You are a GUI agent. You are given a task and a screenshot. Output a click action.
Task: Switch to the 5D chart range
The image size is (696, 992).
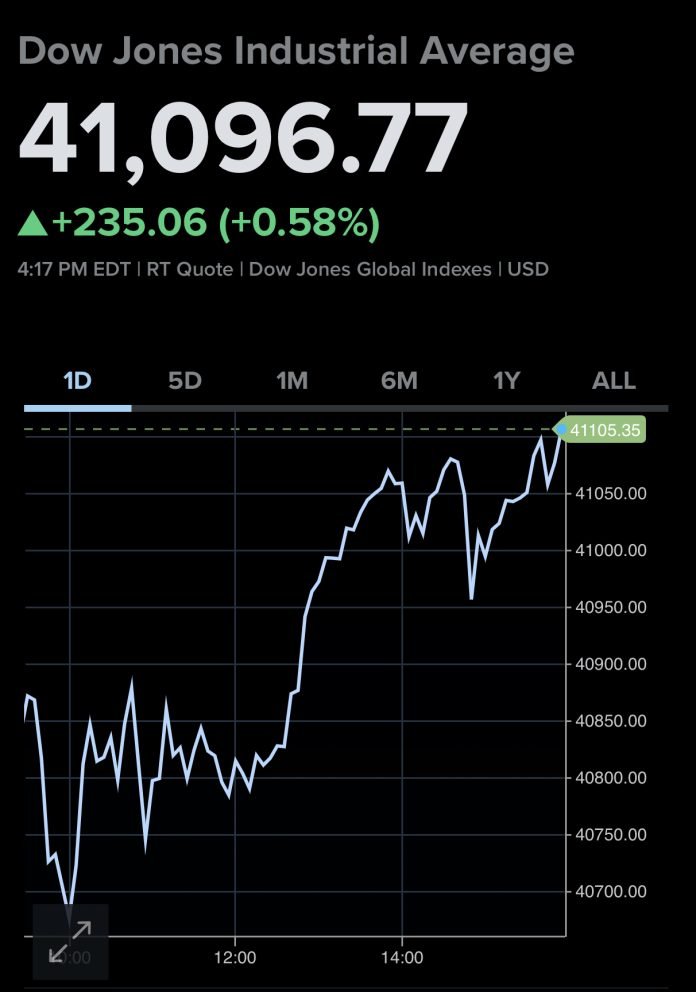tap(185, 381)
